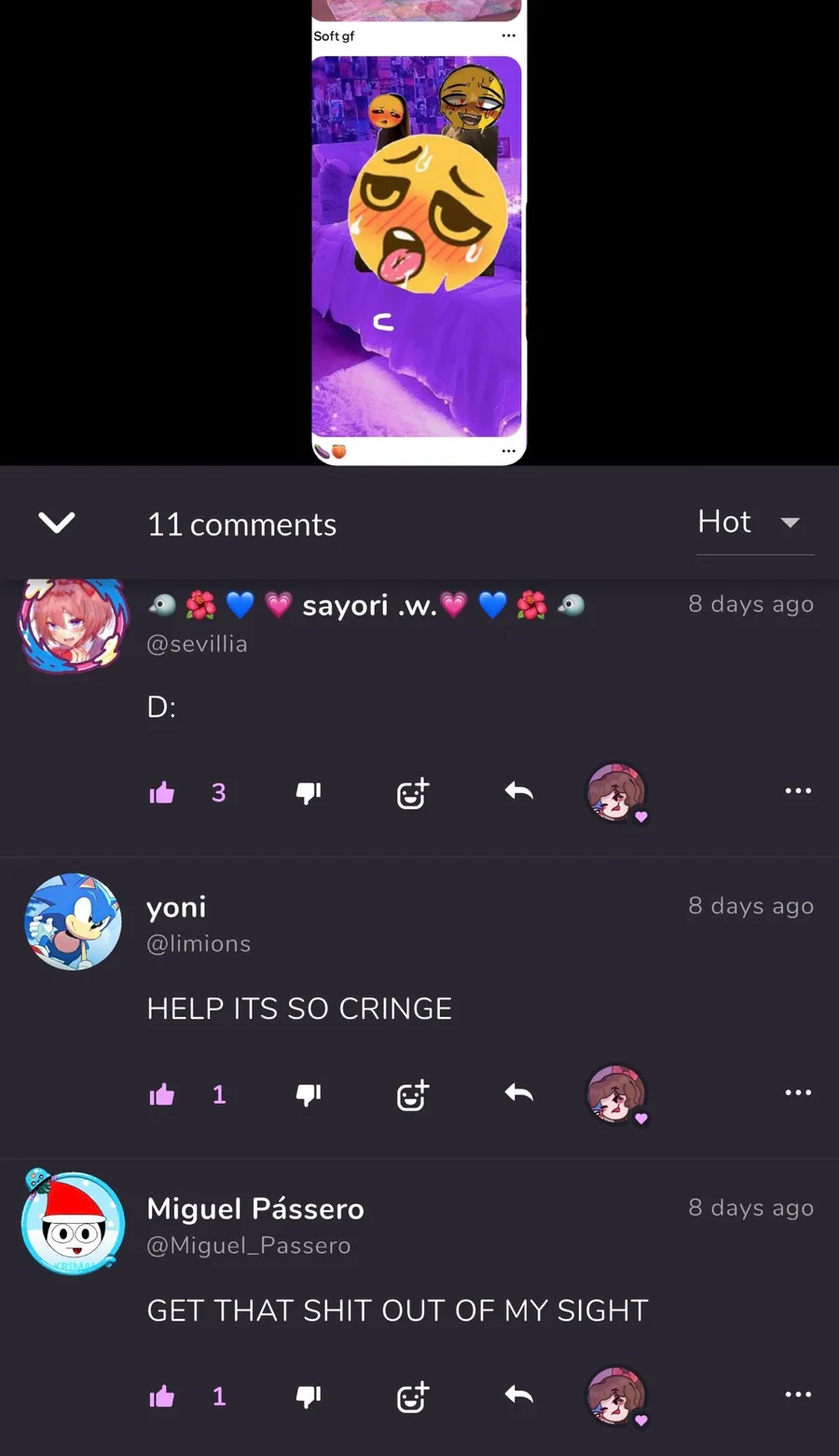Collapse the comments panel with the chevron
The height and width of the screenshot is (1456, 839).
57,522
